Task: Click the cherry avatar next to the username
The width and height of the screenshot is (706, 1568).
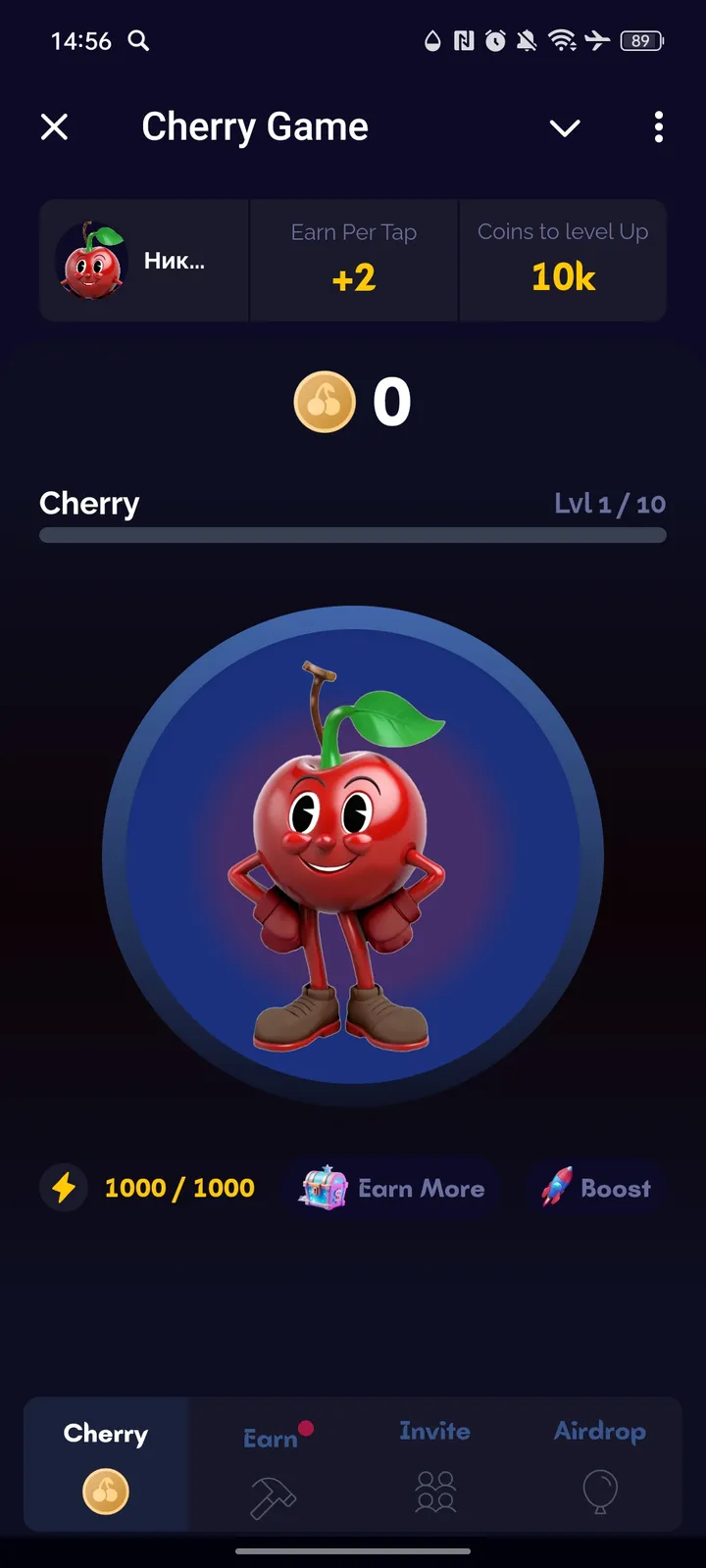Action: tap(93, 259)
